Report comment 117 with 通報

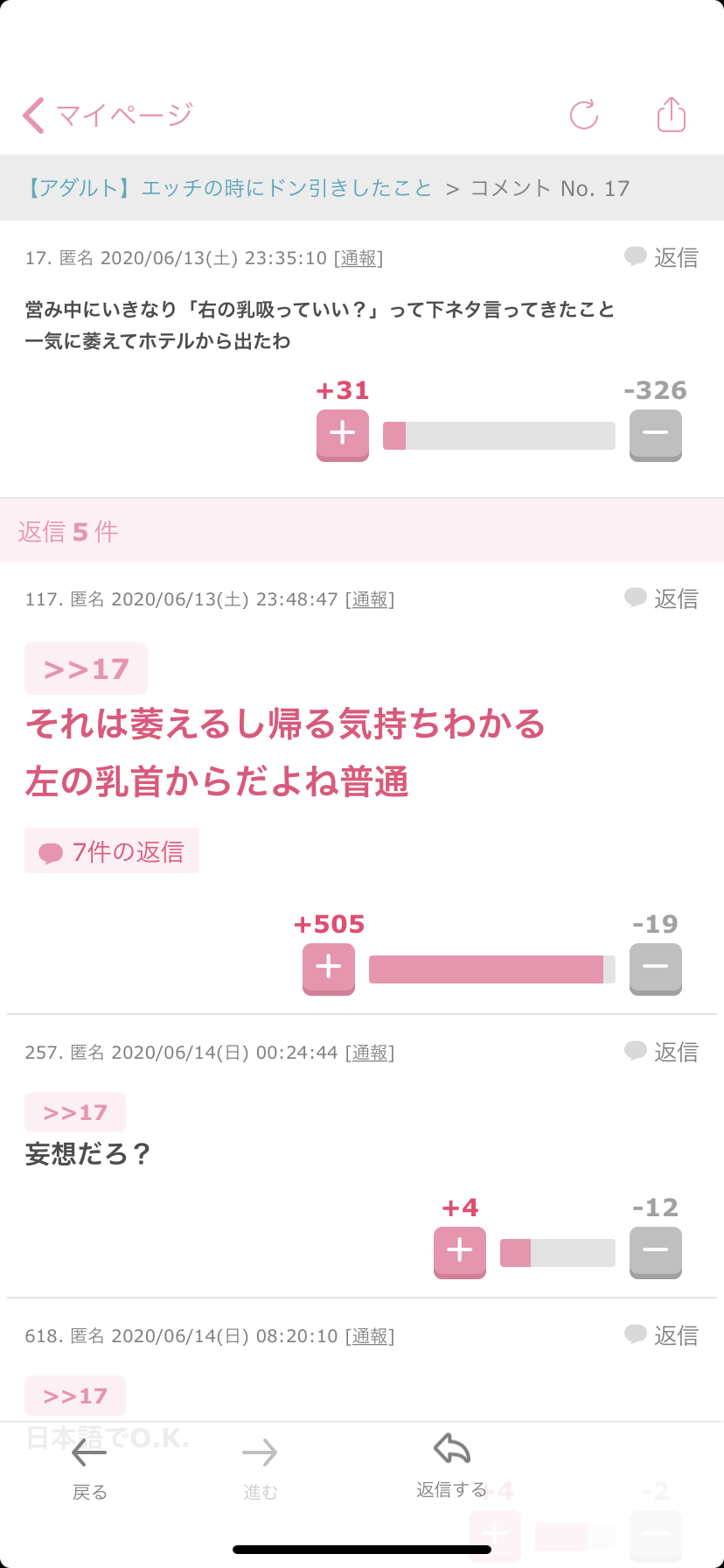click(x=370, y=599)
